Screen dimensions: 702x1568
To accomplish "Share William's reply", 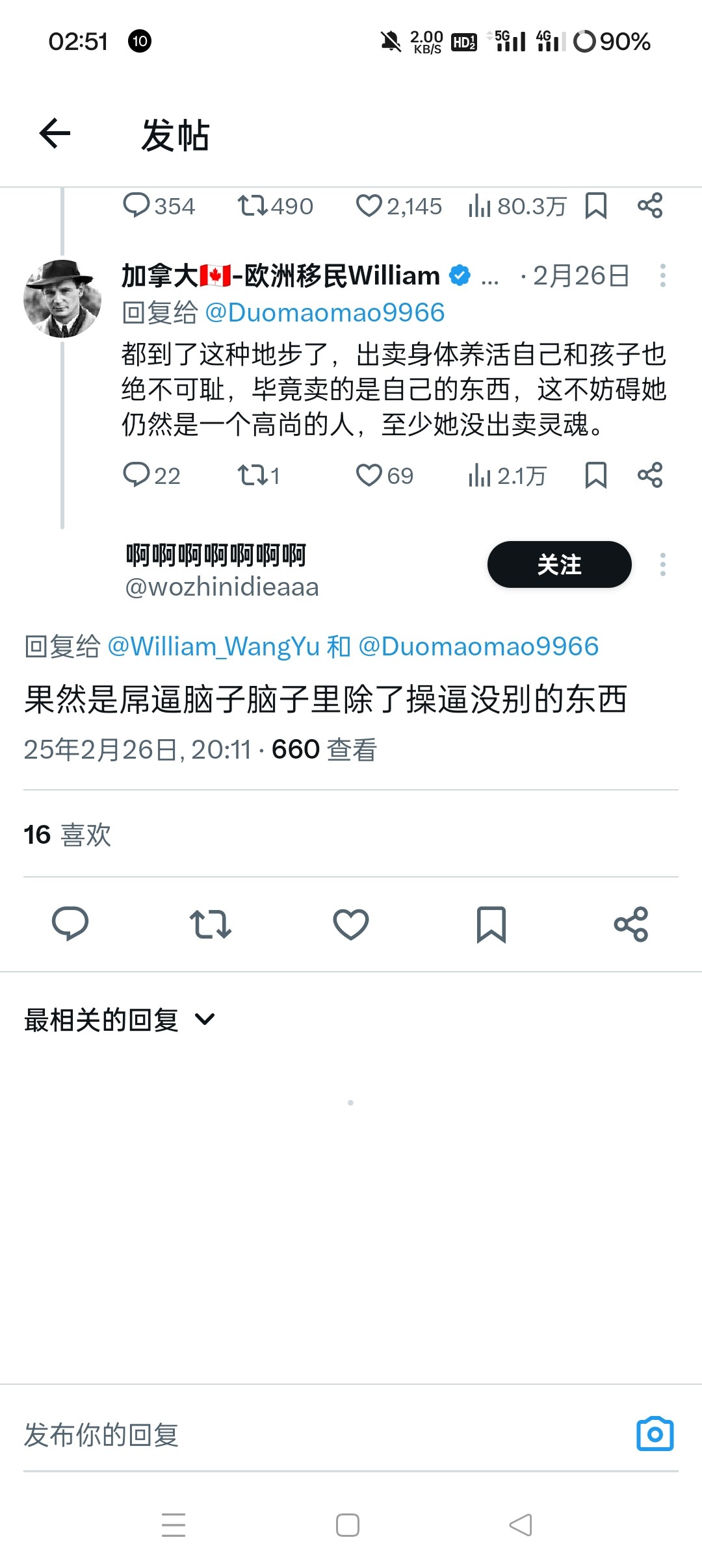I will pos(649,475).
